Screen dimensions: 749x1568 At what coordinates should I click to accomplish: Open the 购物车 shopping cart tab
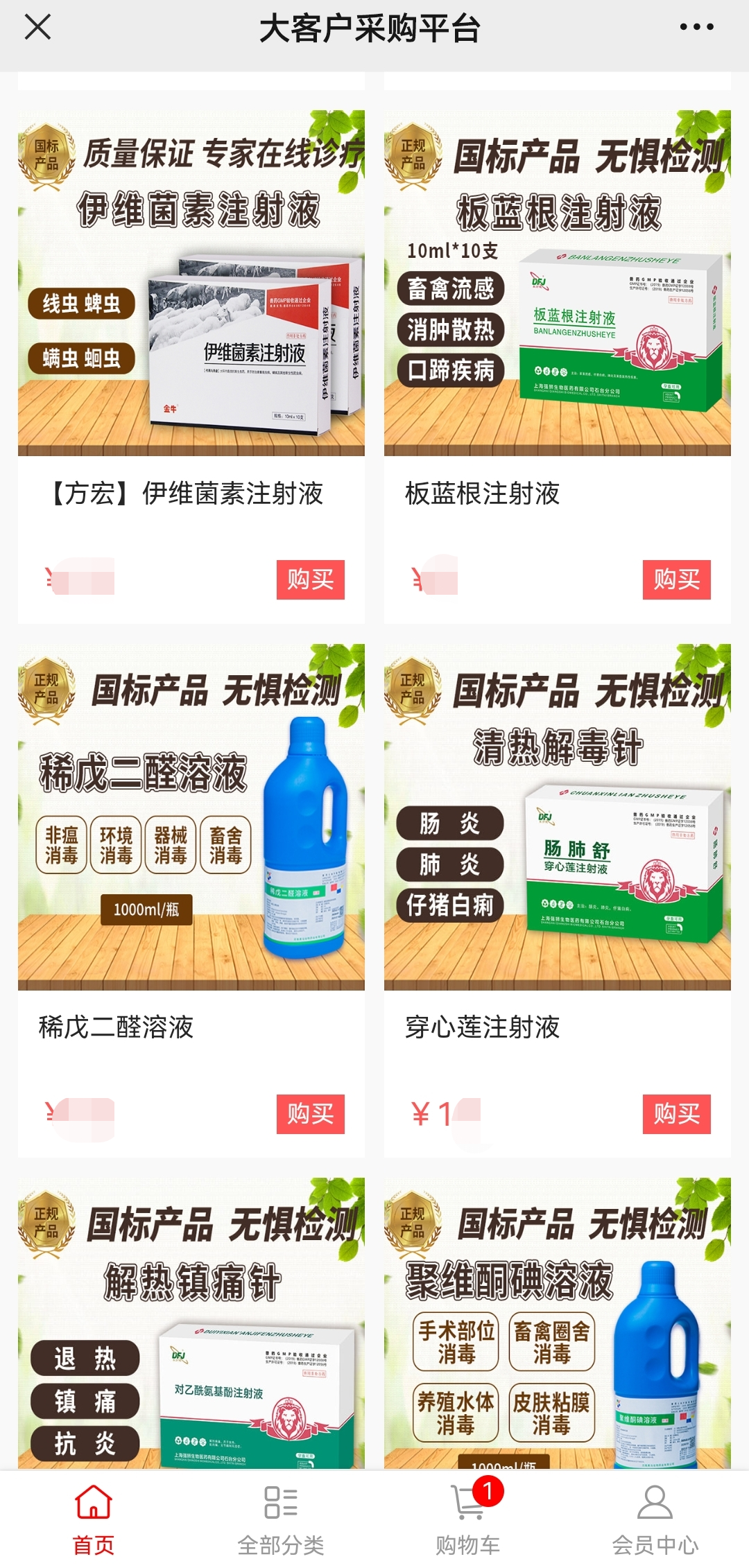(468, 1519)
